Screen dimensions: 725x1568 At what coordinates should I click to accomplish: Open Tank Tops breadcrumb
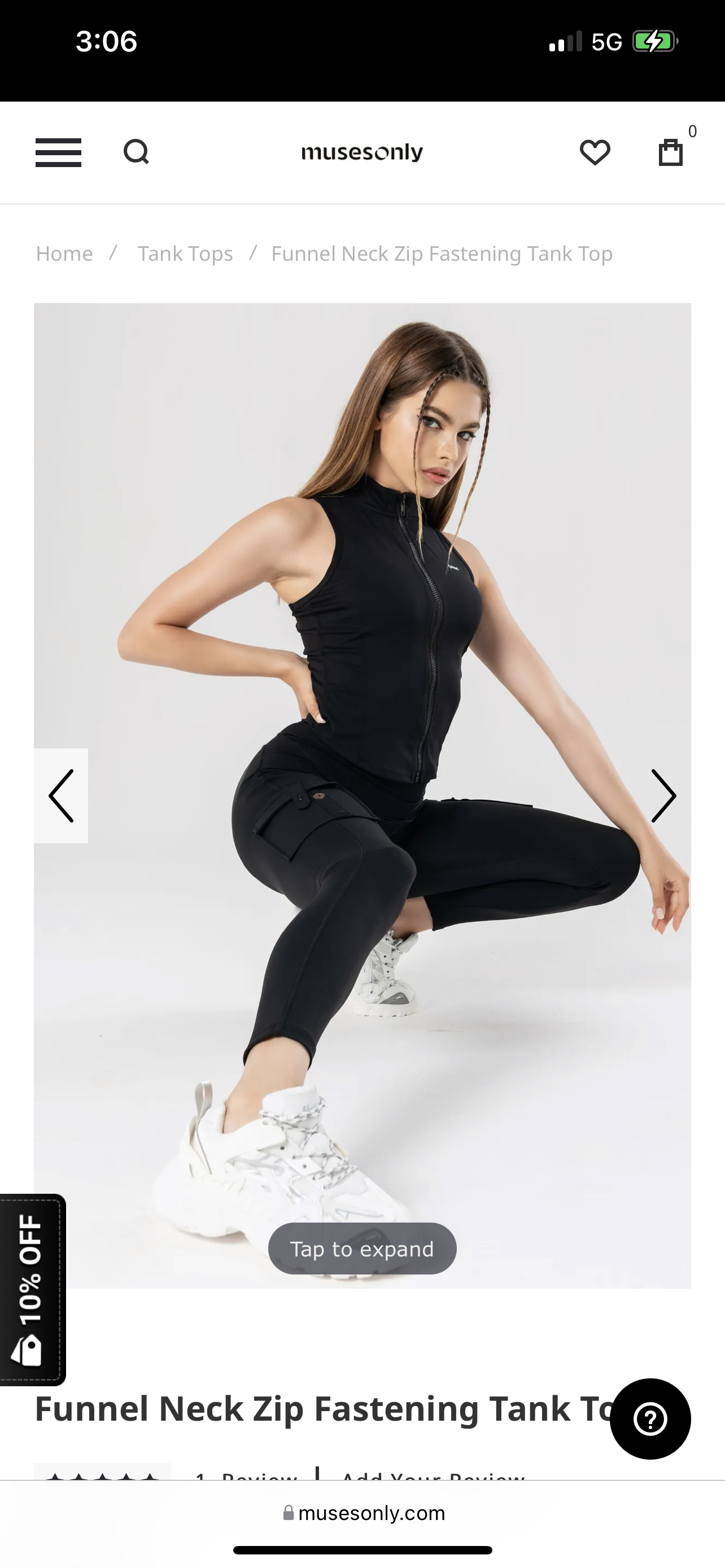point(185,253)
